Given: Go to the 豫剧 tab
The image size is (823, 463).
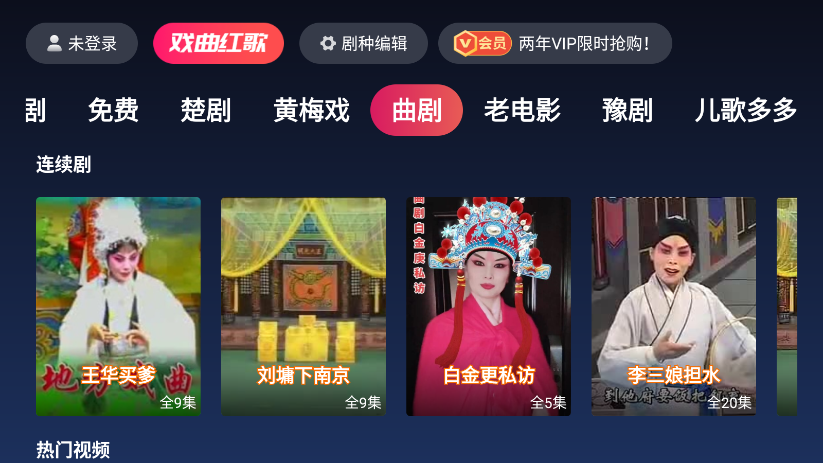Looking at the screenshot, I should click(627, 110).
